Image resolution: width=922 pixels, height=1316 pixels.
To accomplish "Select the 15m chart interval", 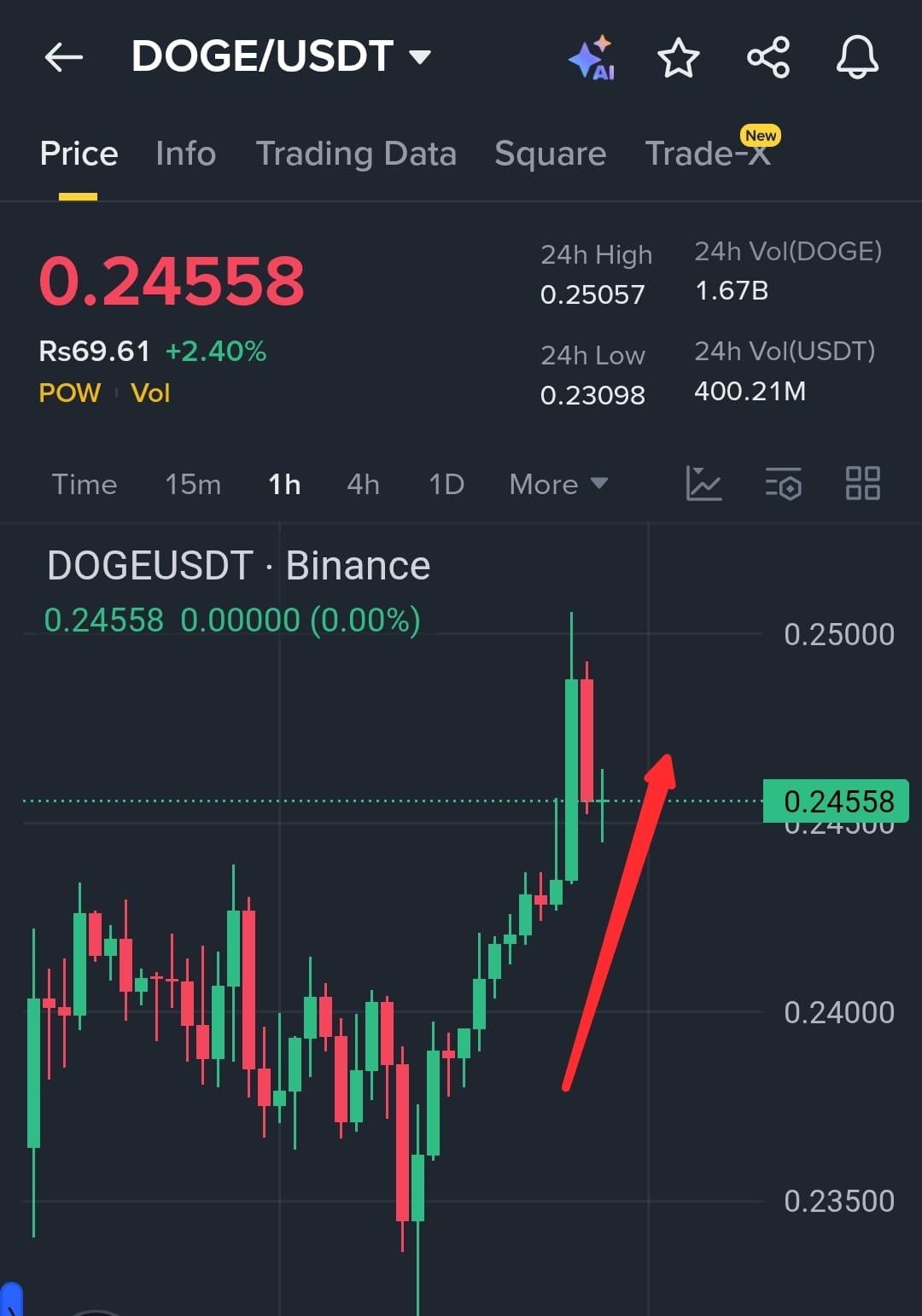I will pos(193,485).
